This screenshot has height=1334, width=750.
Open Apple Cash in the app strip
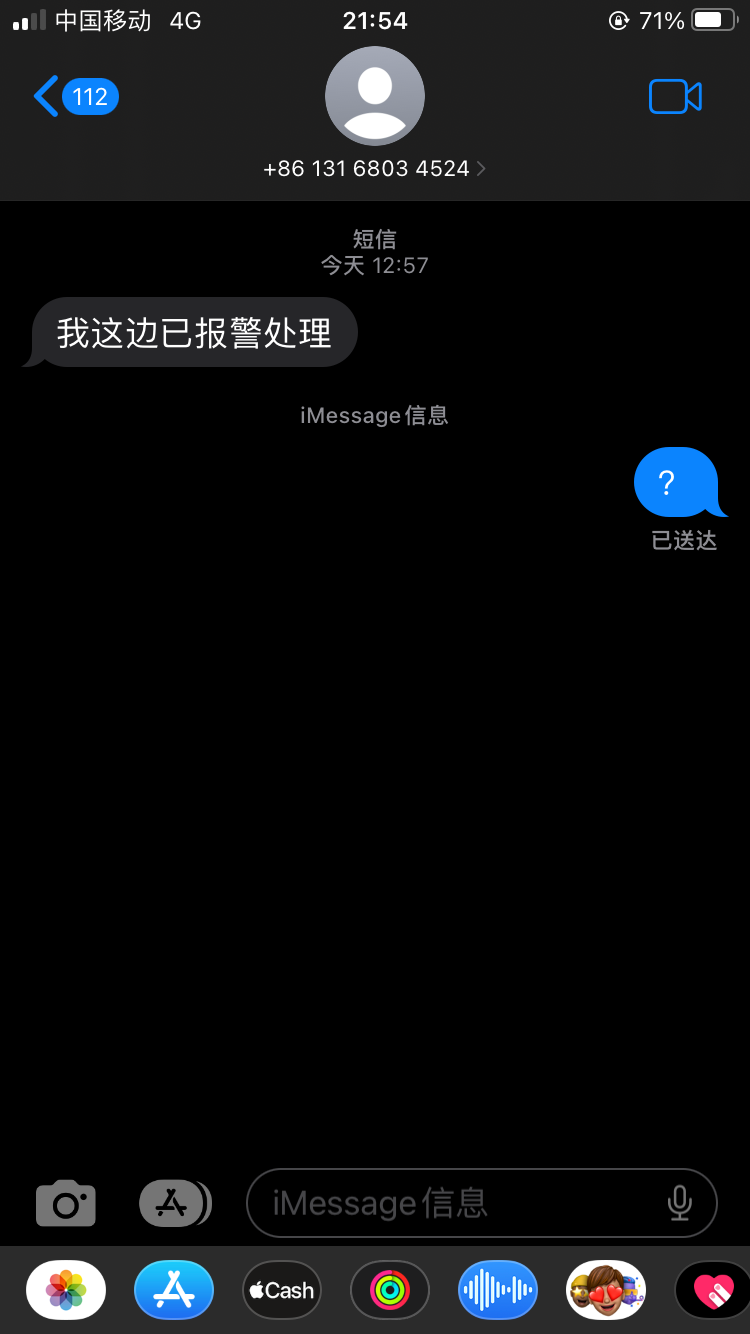coord(282,1290)
